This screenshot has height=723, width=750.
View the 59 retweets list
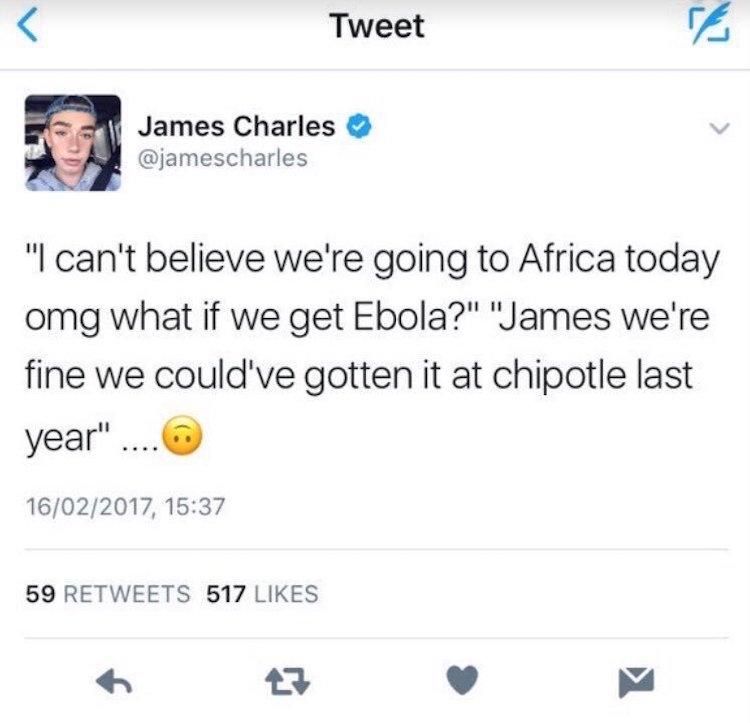coord(107,594)
